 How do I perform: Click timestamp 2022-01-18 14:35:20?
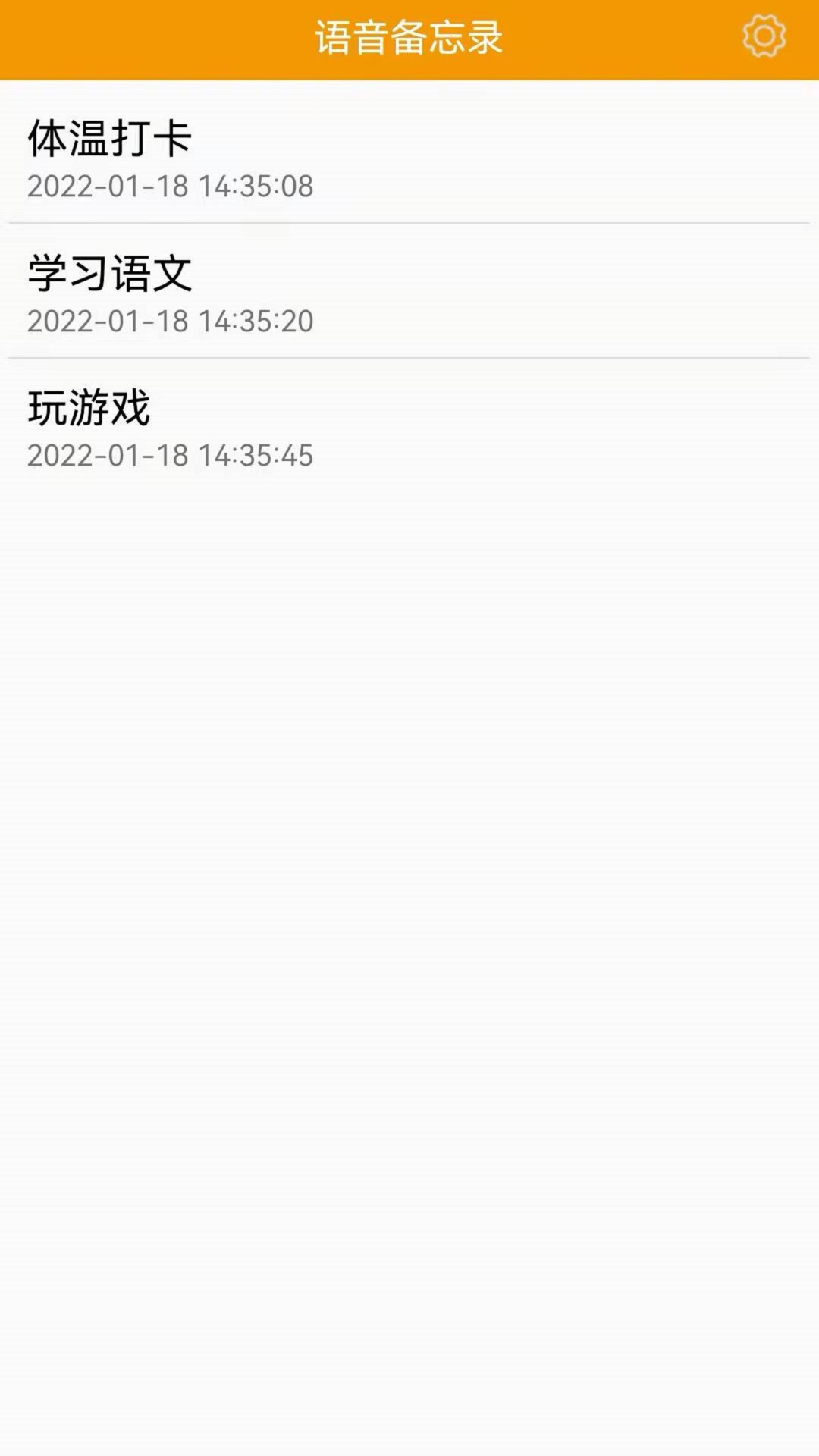point(168,321)
